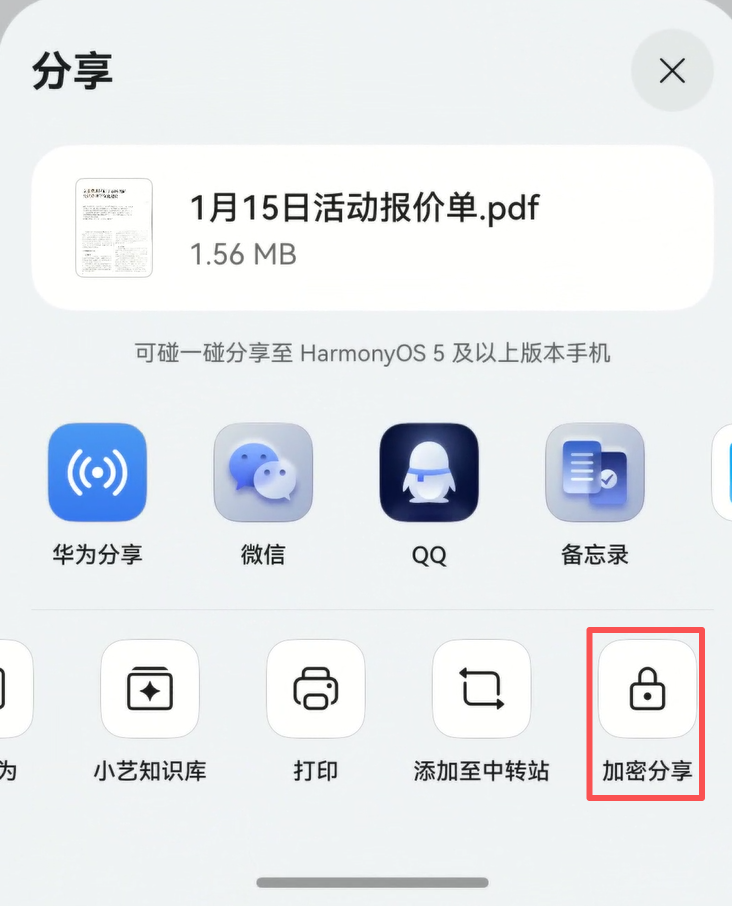Choose 加密分享 for encrypted sharing

tap(647, 689)
